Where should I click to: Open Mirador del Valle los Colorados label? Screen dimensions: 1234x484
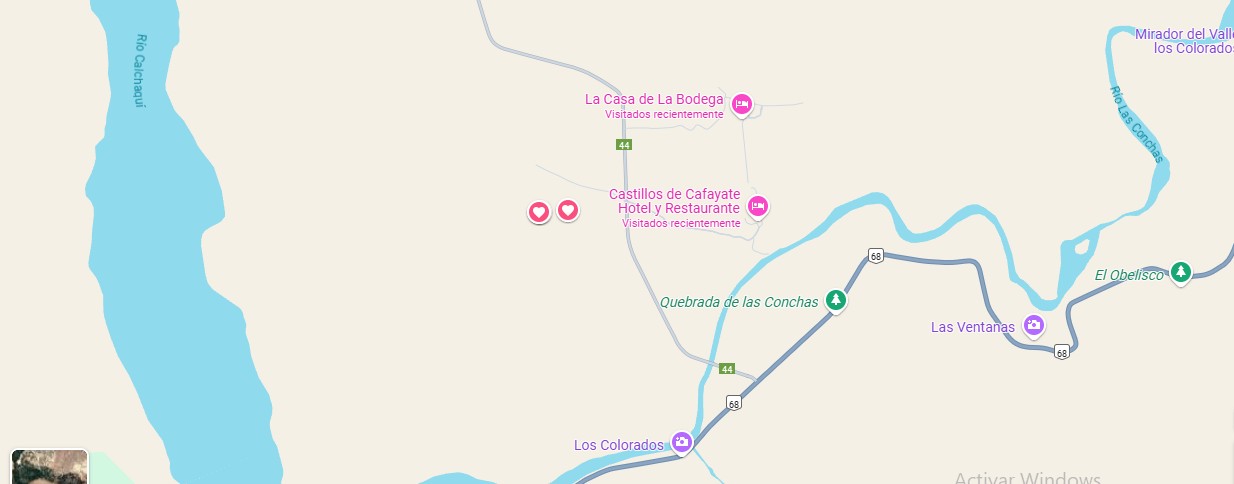point(1186,41)
